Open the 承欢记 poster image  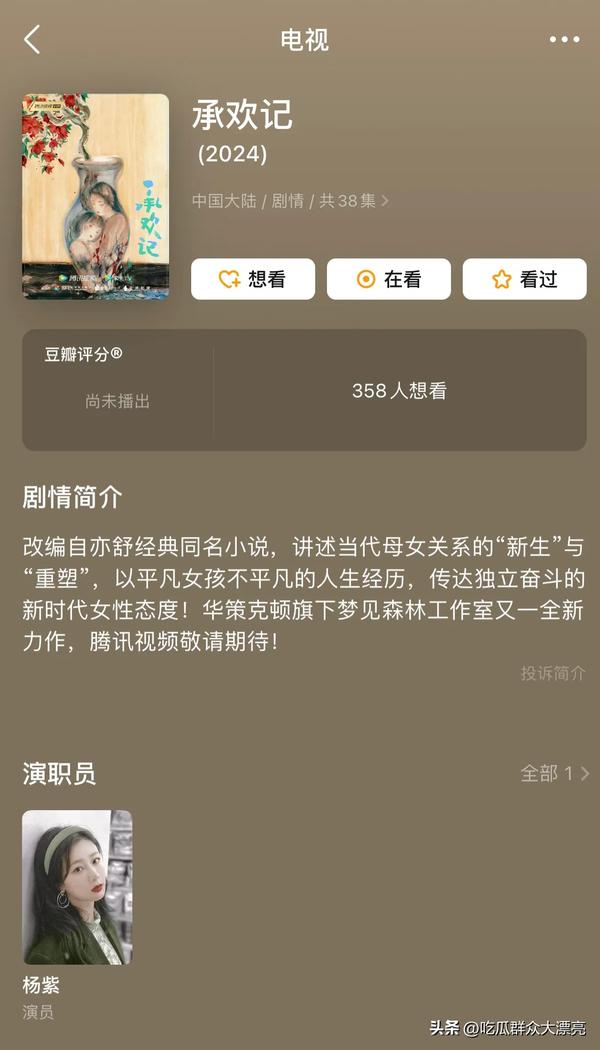click(95, 196)
